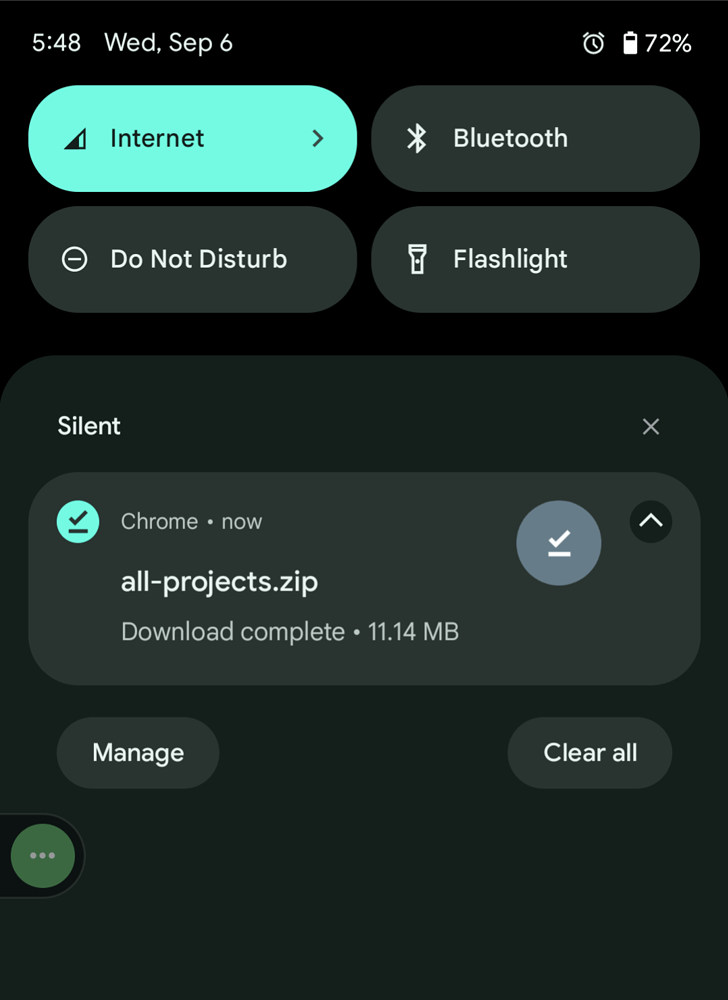Toggle Do Not Disturb mode
This screenshot has height=1000, width=728.
coord(192,258)
